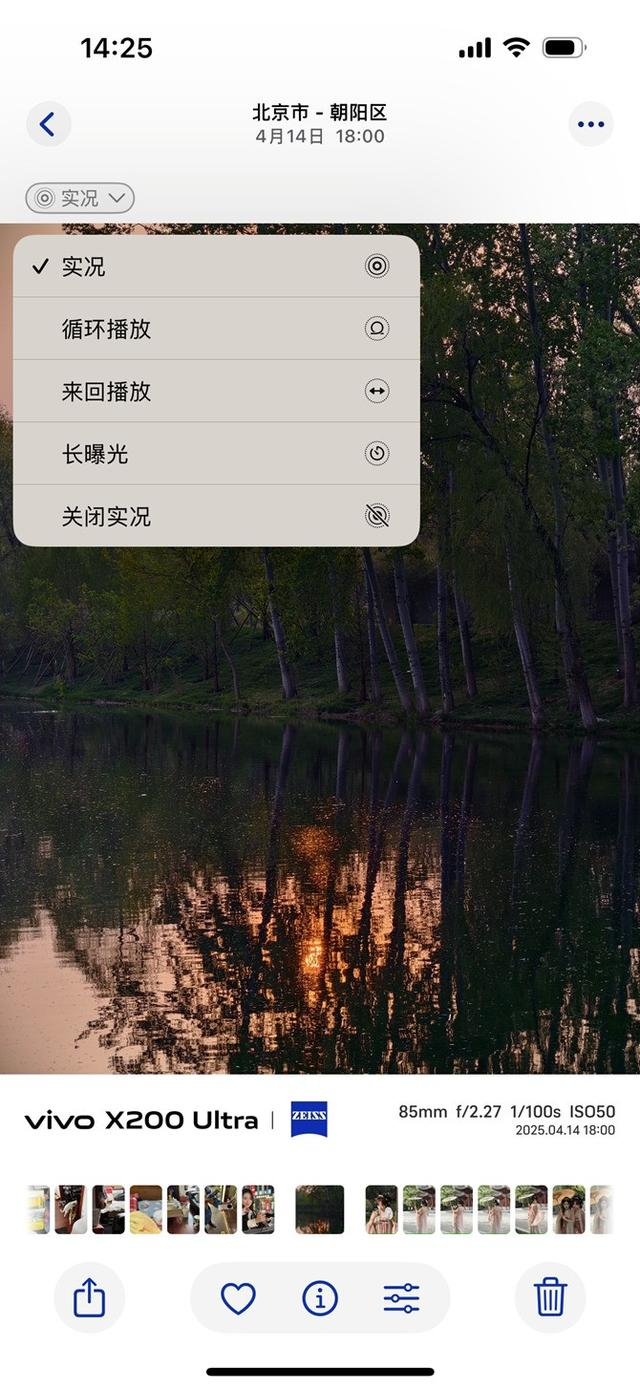
Task: Select 关闭实况 to turn off Live
Action: [x=216, y=516]
